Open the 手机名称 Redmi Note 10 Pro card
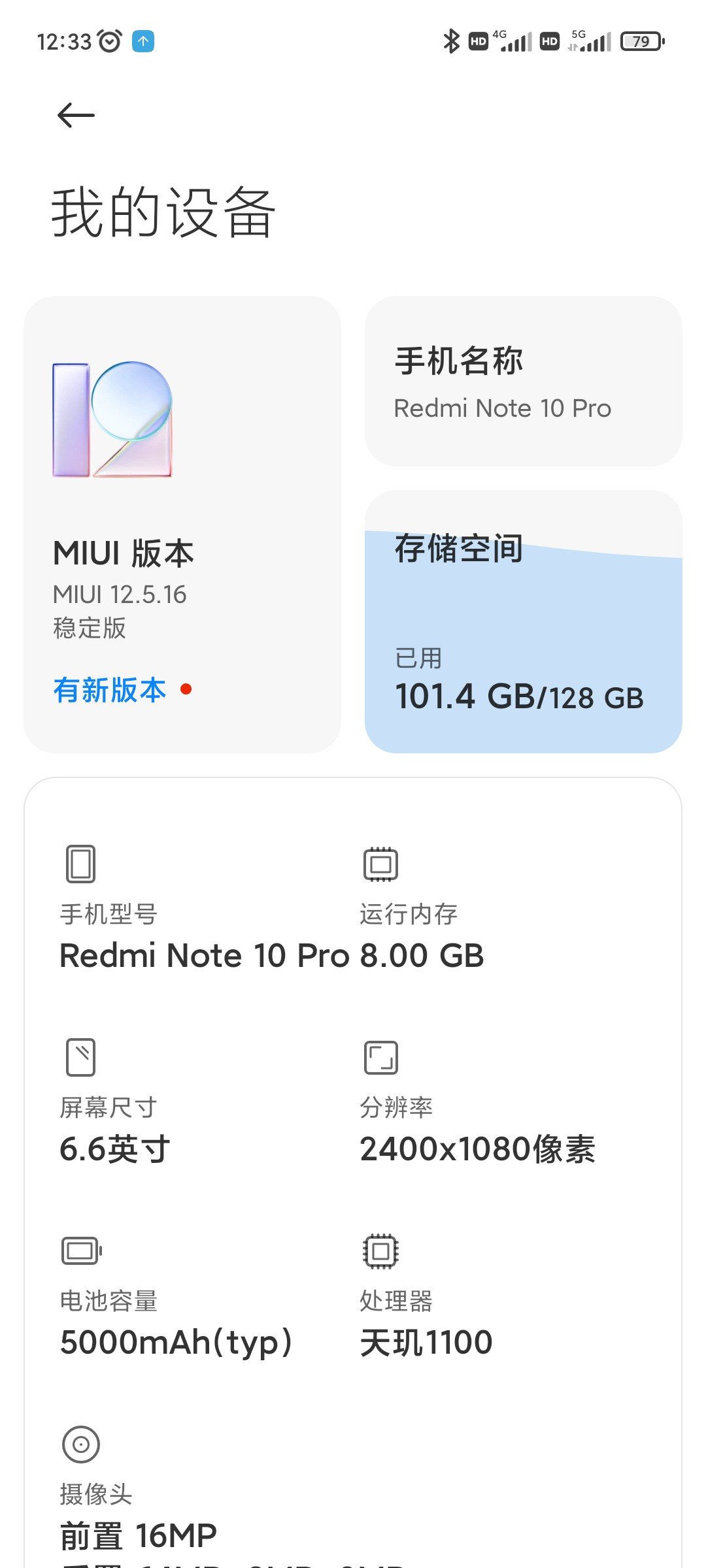Screen dimensions: 706x1568 point(523,382)
